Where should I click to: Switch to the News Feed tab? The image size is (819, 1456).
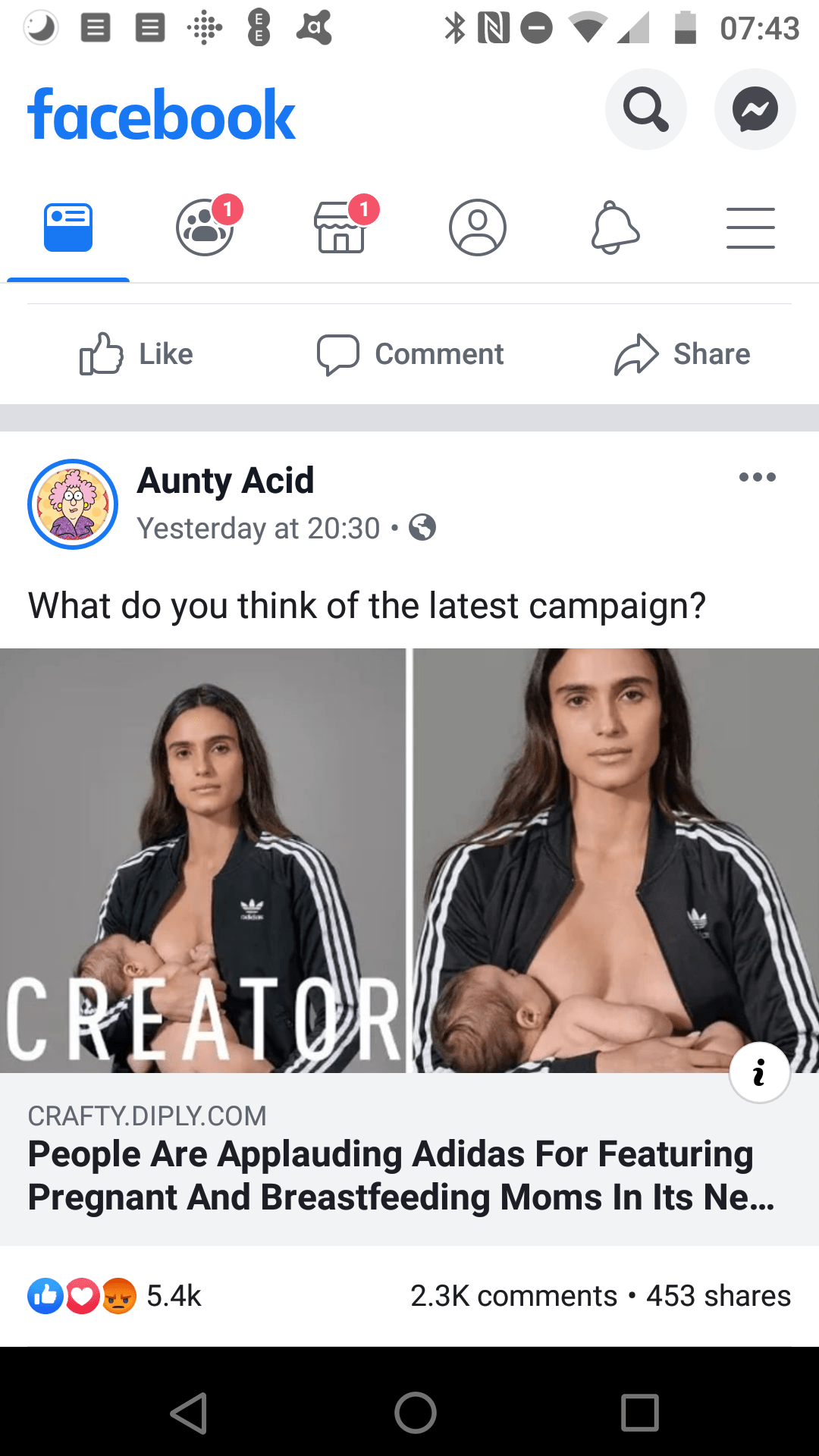click(68, 227)
